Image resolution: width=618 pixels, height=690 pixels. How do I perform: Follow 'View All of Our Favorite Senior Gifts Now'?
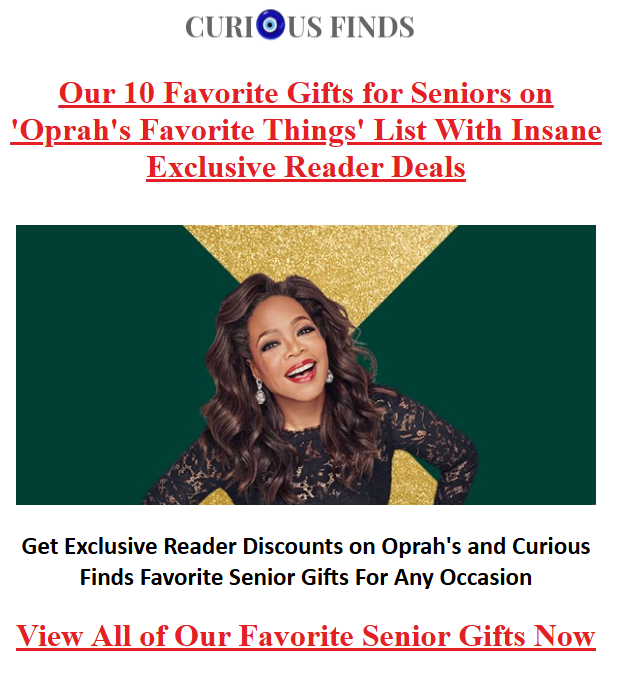coord(306,635)
